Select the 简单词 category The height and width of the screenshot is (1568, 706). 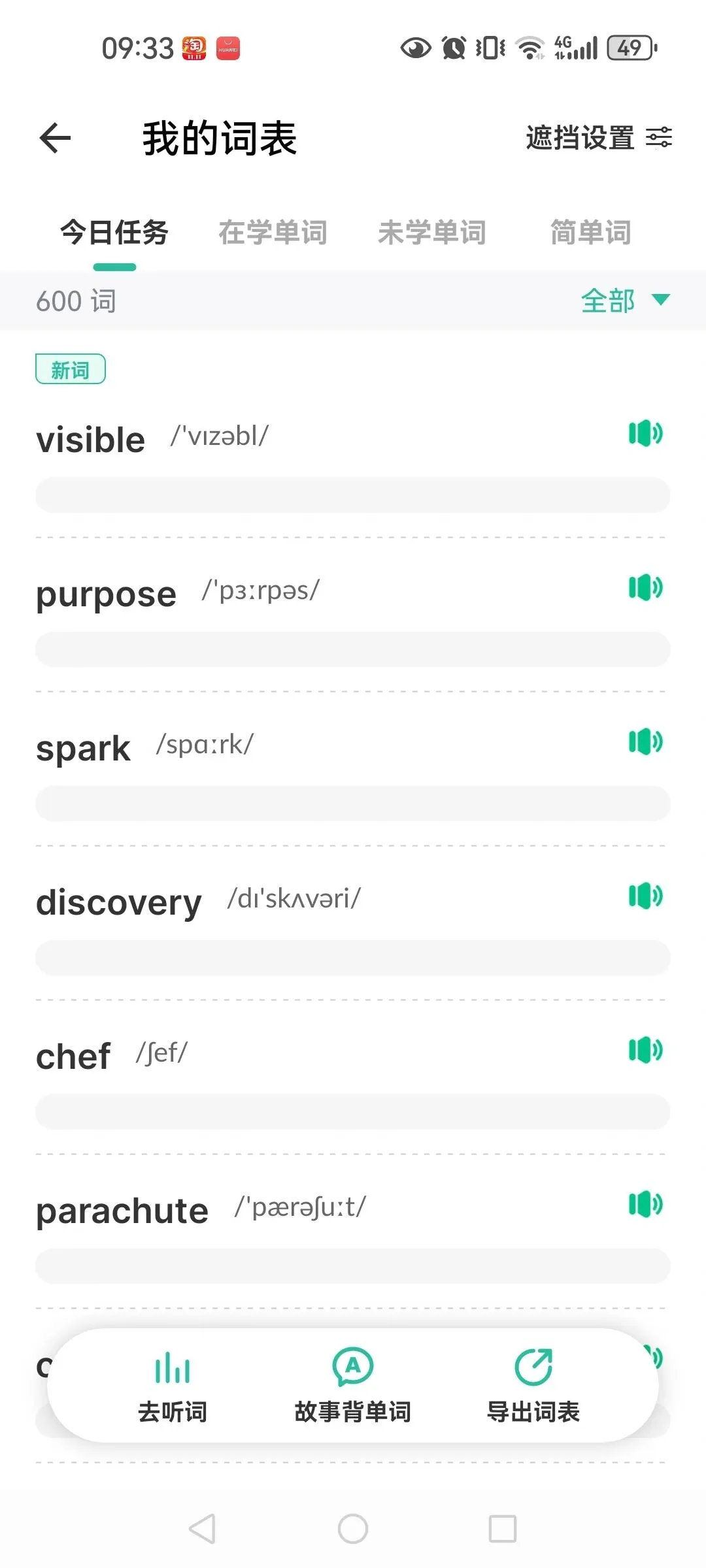point(589,232)
